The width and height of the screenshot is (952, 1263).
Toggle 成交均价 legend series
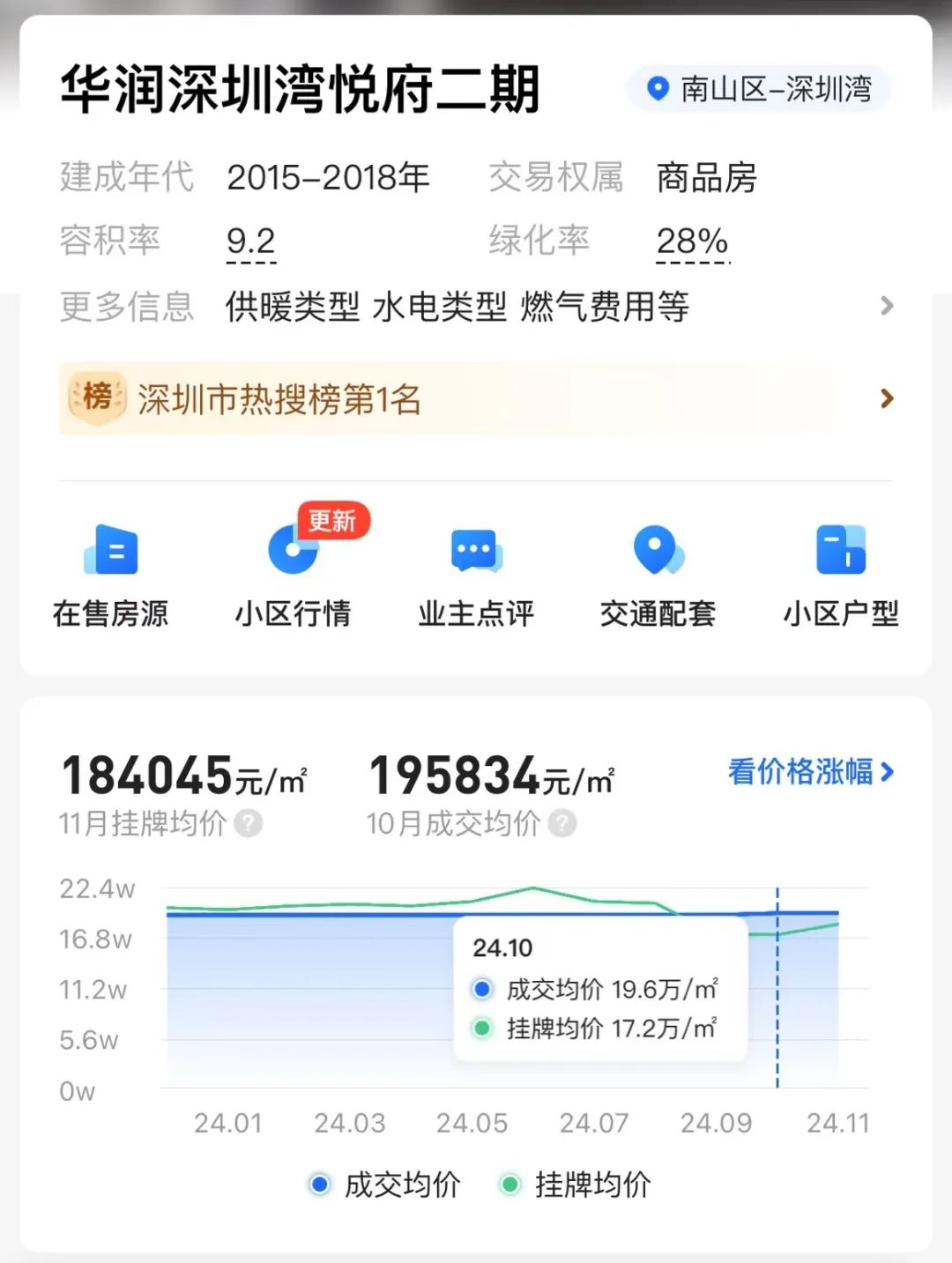tap(385, 1185)
